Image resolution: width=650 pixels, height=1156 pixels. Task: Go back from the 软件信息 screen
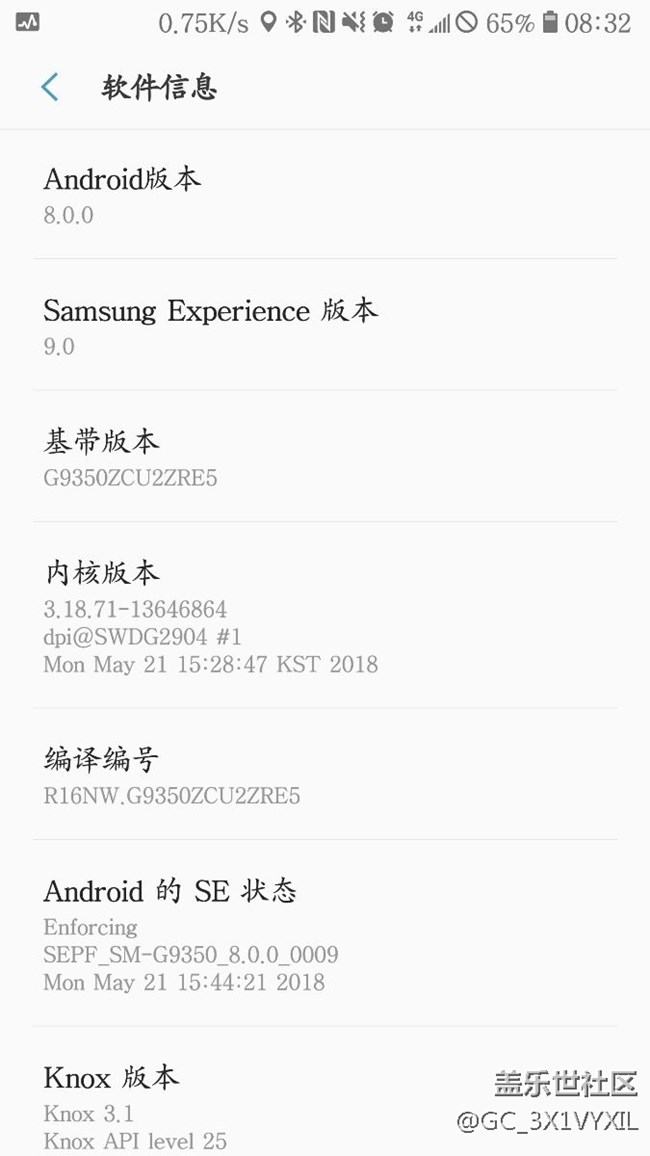[x=49, y=88]
